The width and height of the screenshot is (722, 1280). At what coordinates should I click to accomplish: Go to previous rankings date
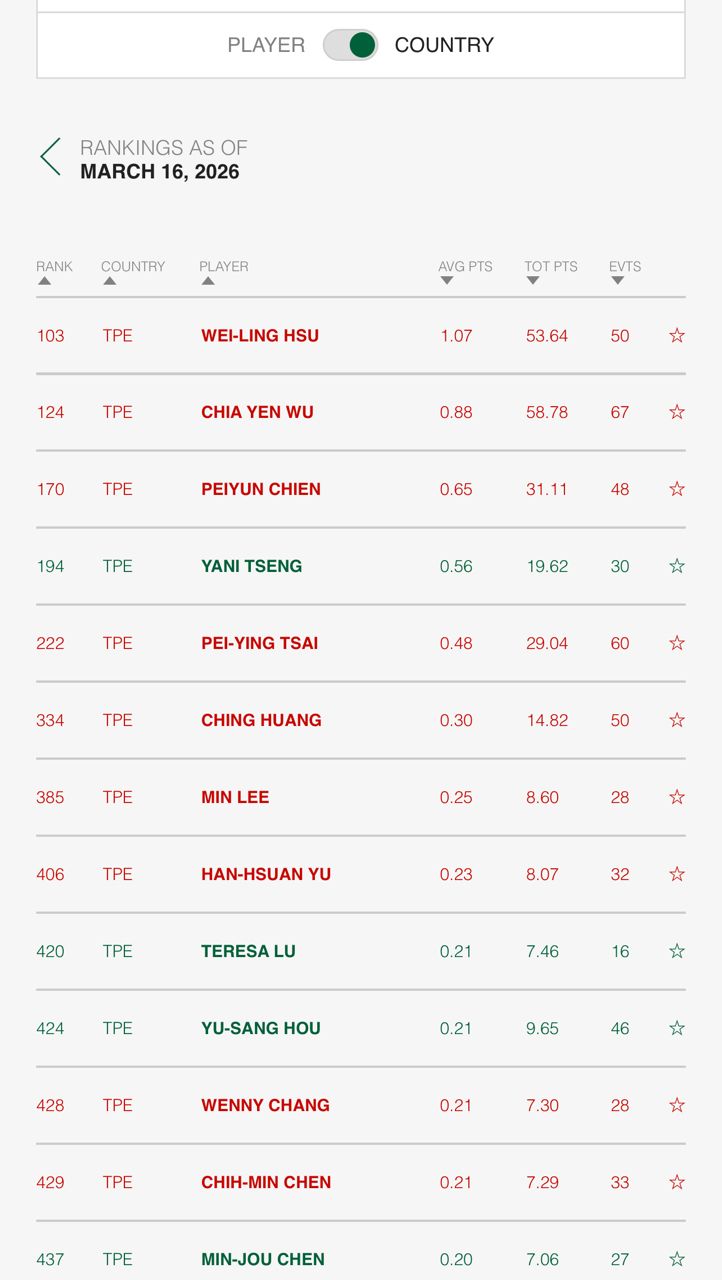point(50,158)
